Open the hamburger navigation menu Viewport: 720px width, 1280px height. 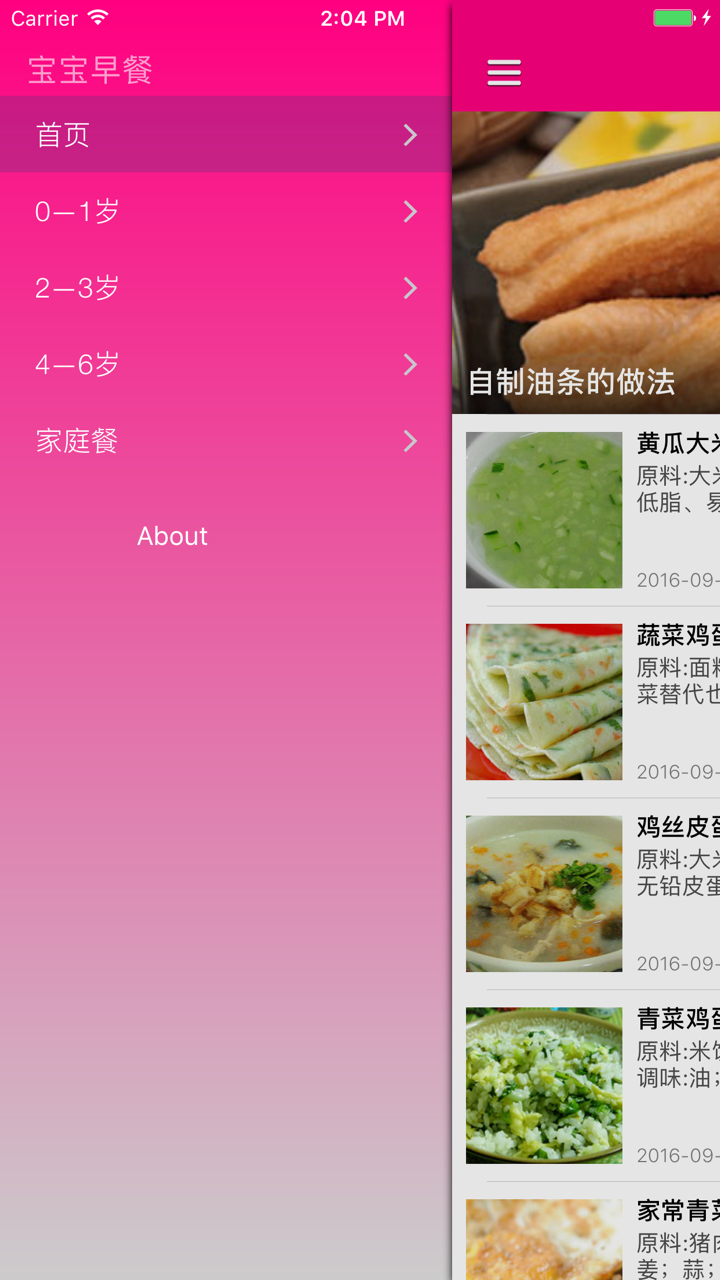(503, 72)
